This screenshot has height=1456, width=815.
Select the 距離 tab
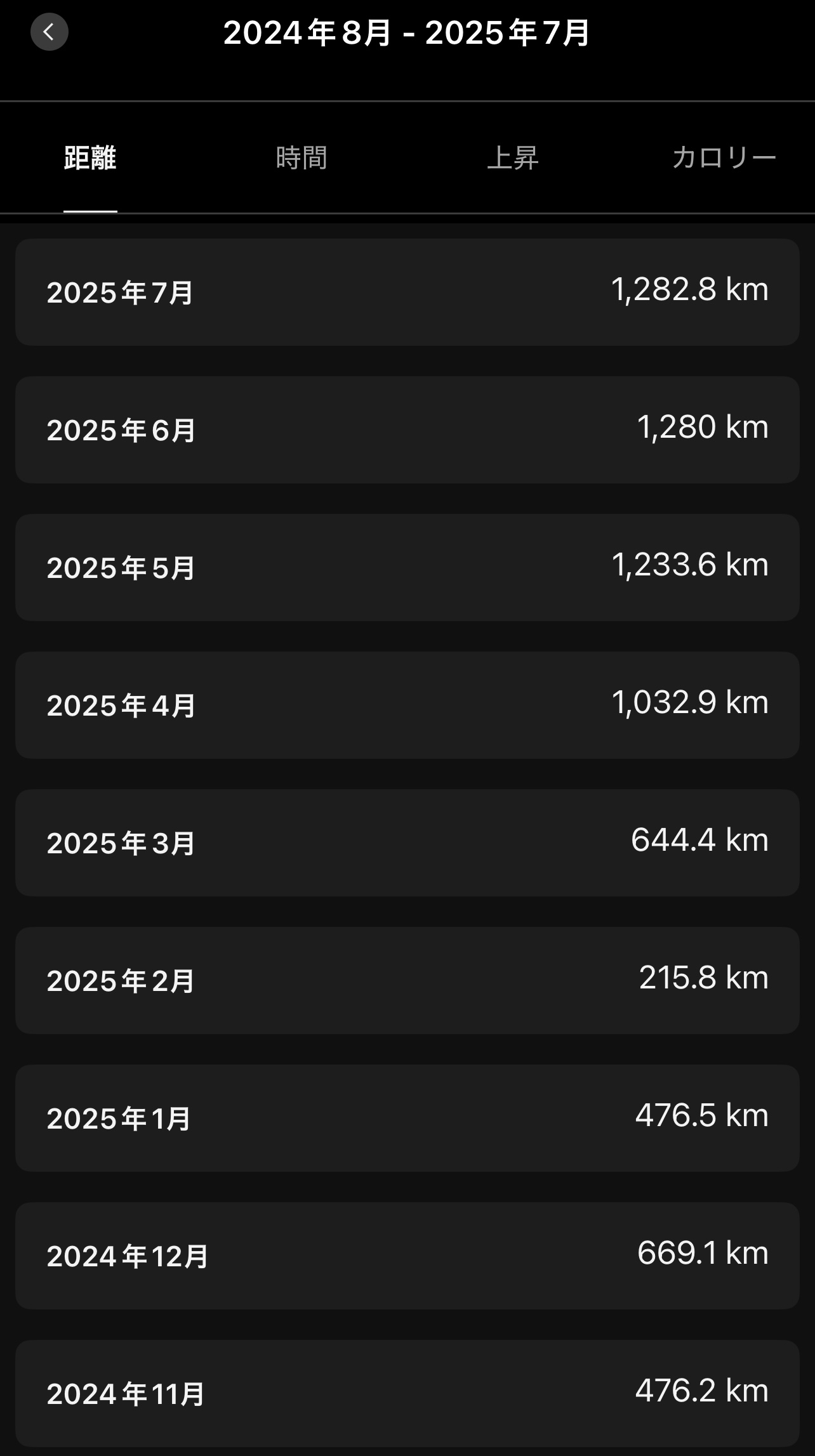(x=90, y=158)
